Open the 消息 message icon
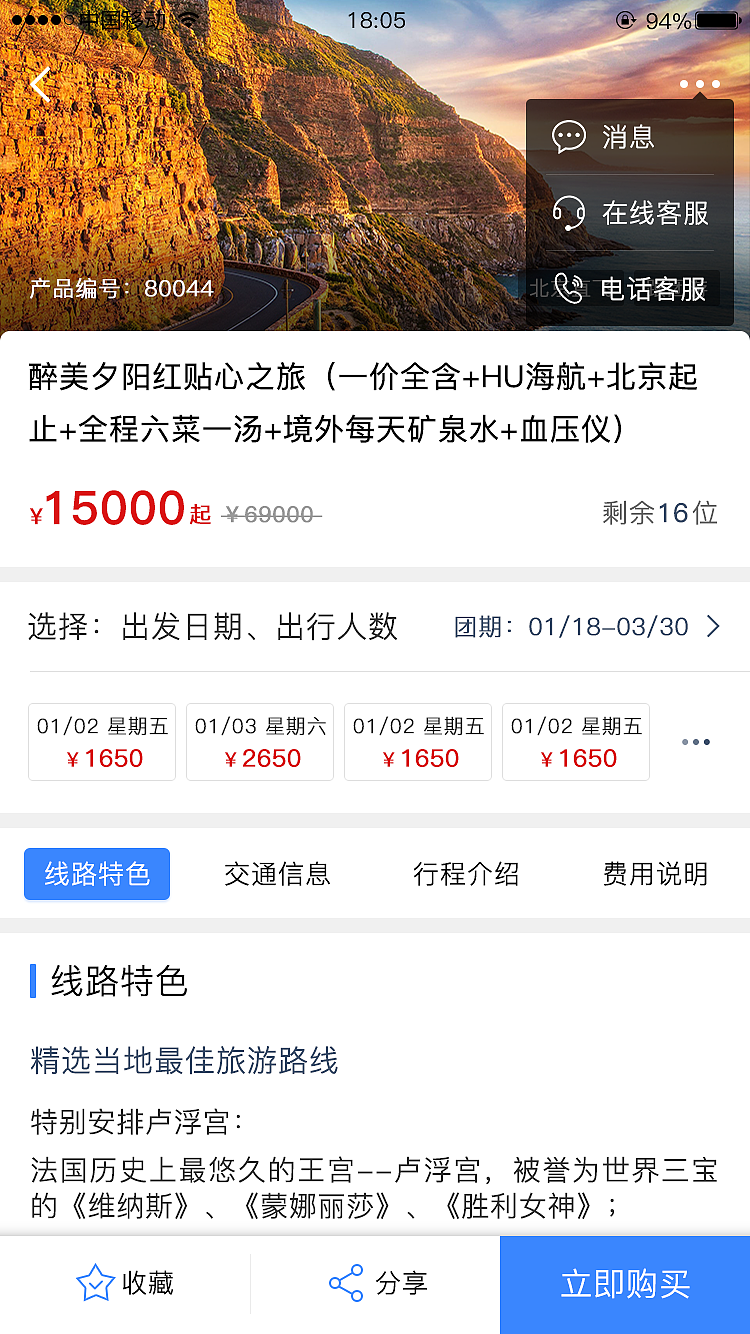Image resolution: width=750 pixels, height=1334 pixels. click(570, 137)
